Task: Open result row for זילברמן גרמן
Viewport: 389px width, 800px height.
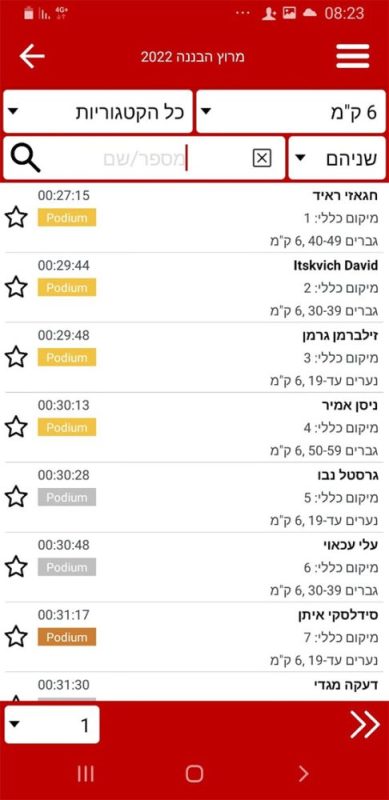Action: (x=194, y=357)
